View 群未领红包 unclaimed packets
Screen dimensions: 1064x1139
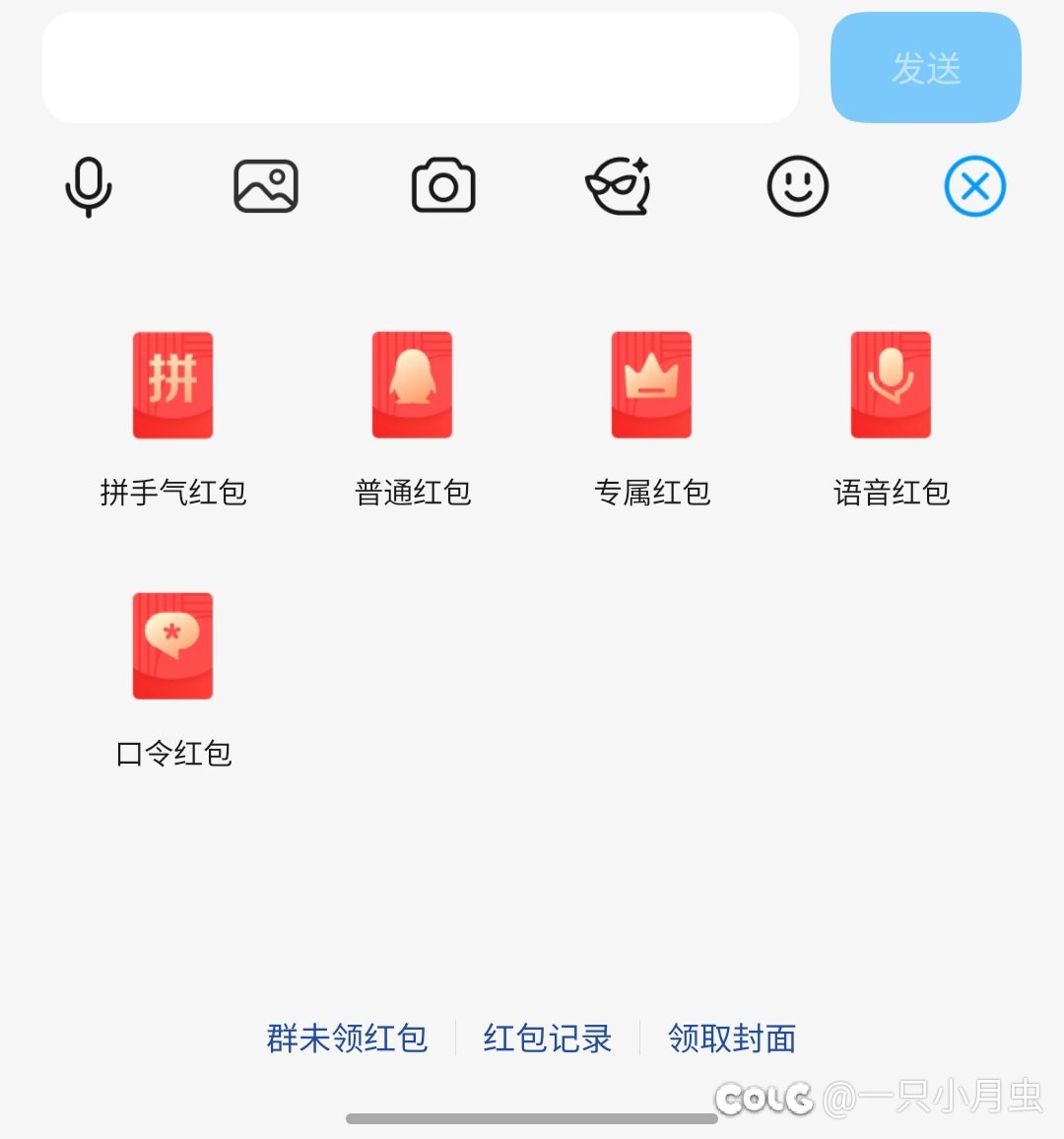tap(347, 1038)
